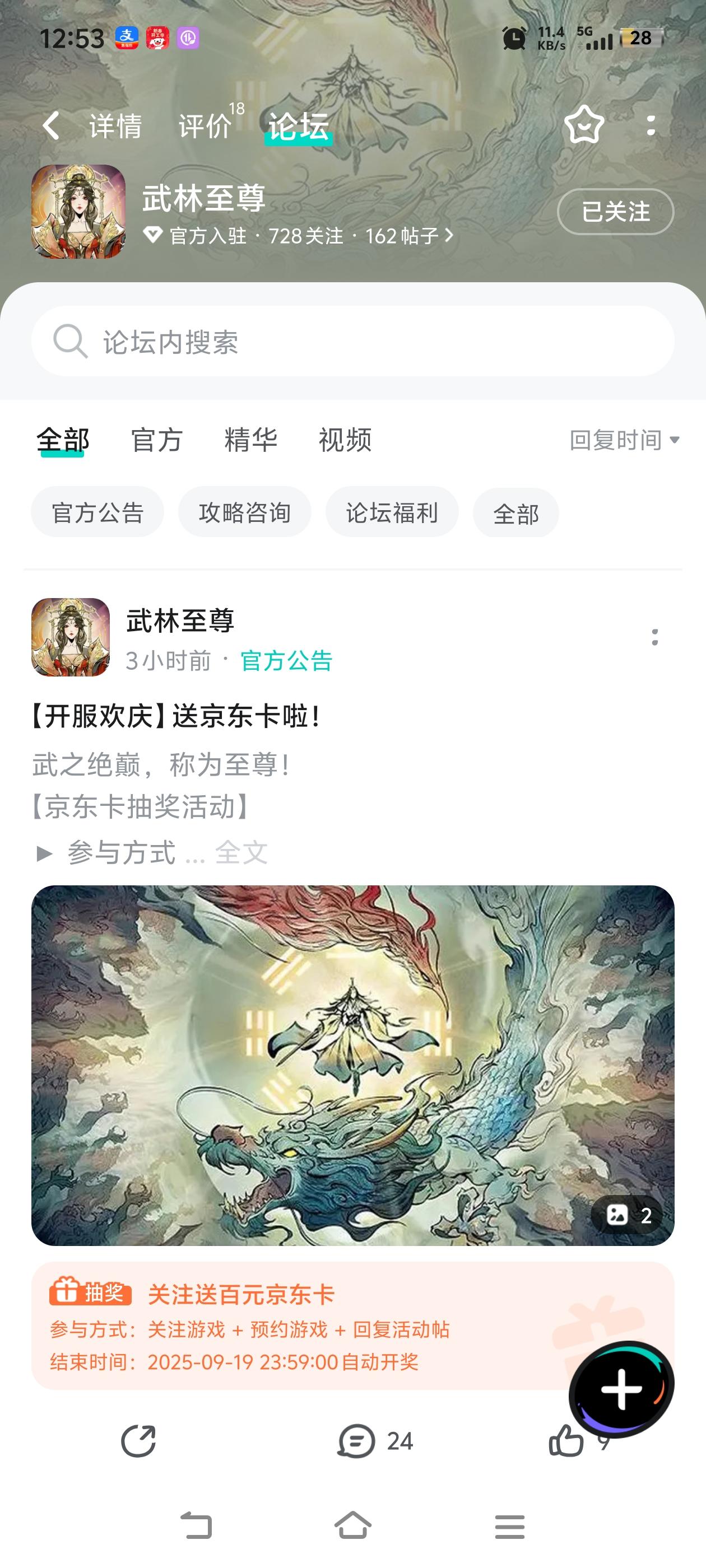Tap the 已关注 followed button
This screenshot has width=706, height=1568.
click(x=614, y=211)
